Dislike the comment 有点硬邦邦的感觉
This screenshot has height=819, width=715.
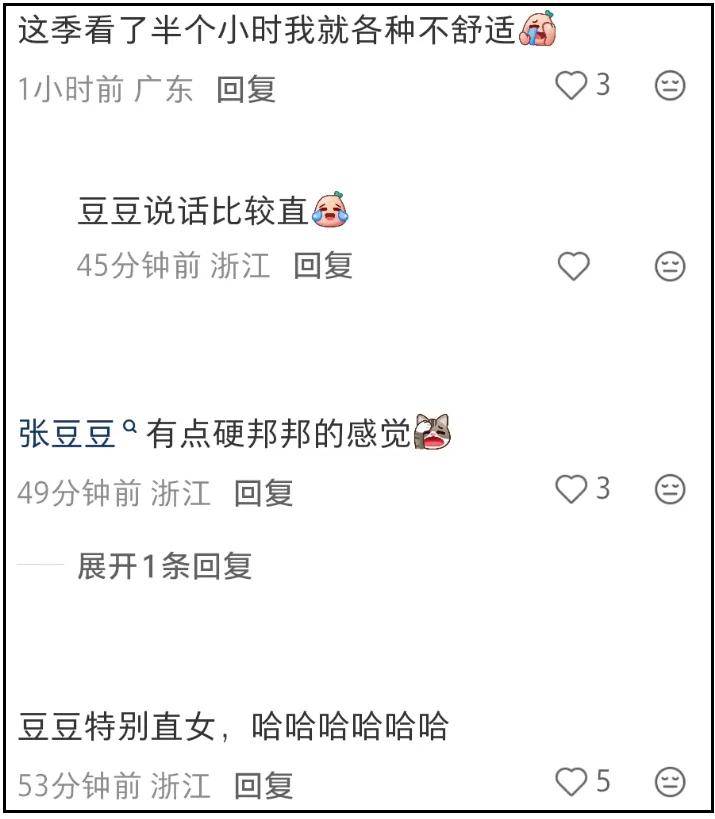[669, 490]
